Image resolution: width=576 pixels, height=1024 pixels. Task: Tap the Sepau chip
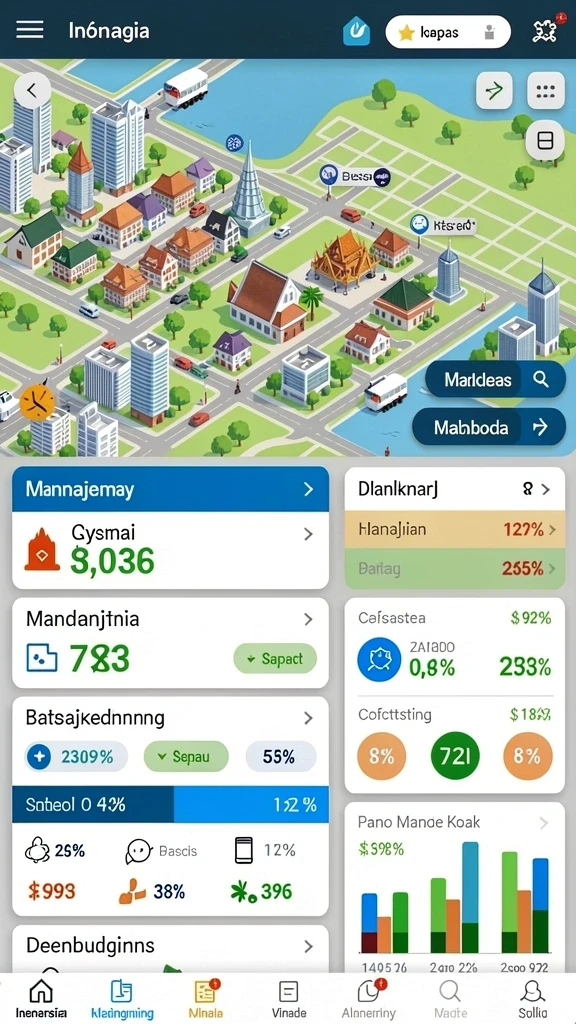tap(186, 757)
